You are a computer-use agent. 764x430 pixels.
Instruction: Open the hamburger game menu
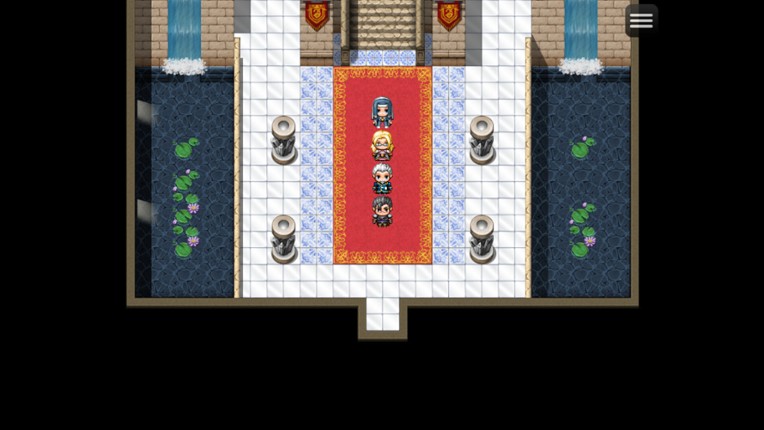point(641,20)
